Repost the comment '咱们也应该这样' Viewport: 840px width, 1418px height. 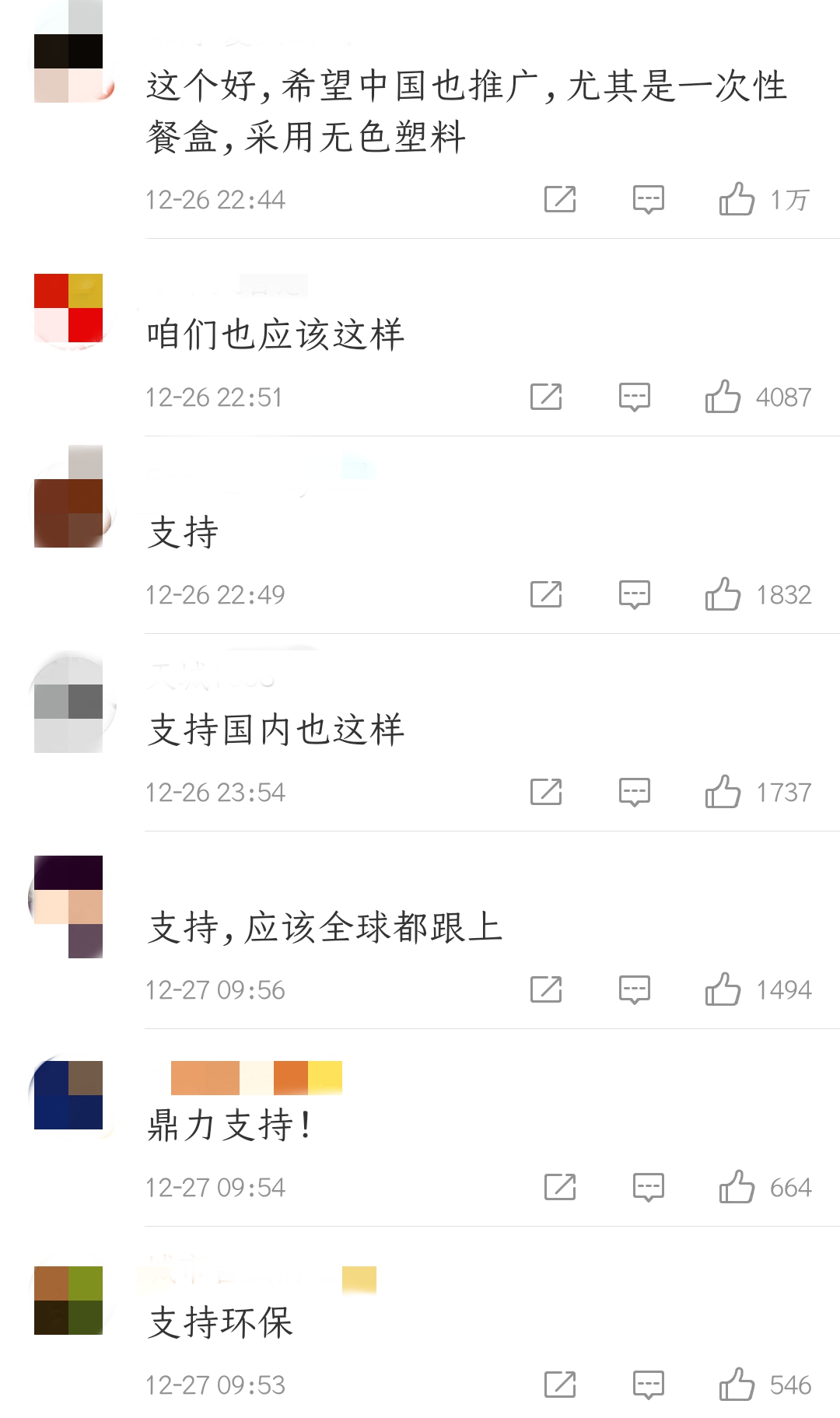(x=546, y=397)
